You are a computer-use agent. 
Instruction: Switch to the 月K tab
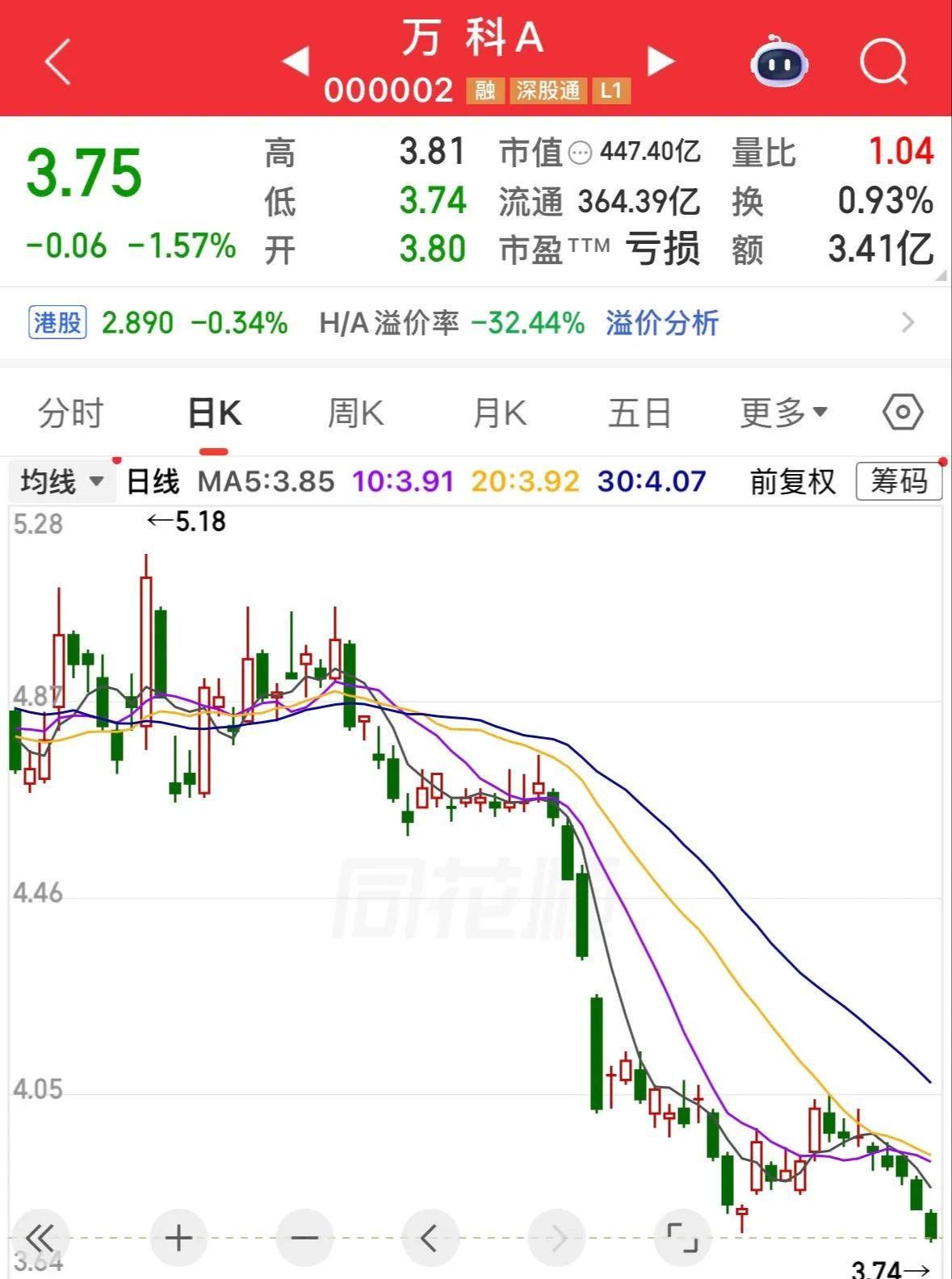click(x=499, y=413)
